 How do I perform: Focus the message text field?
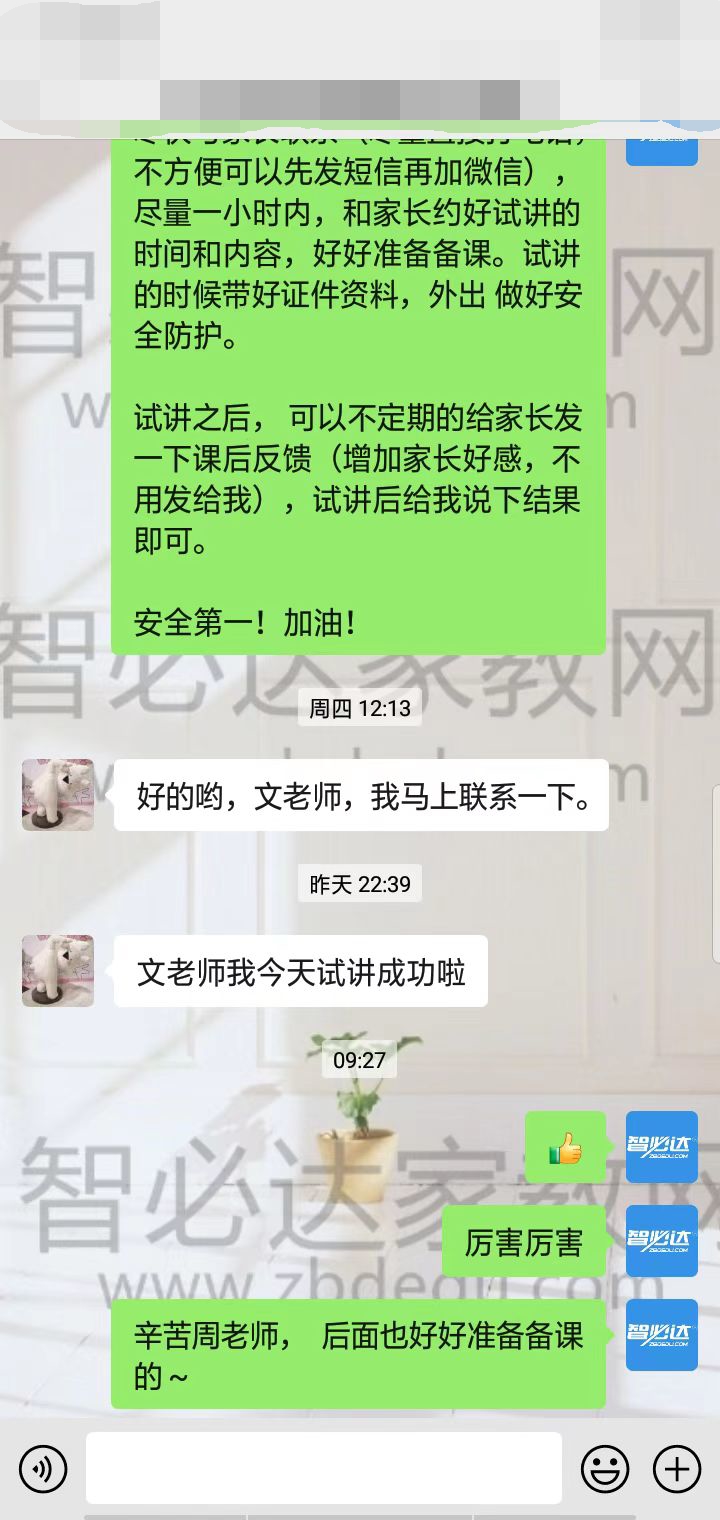pyautogui.click(x=323, y=1468)
